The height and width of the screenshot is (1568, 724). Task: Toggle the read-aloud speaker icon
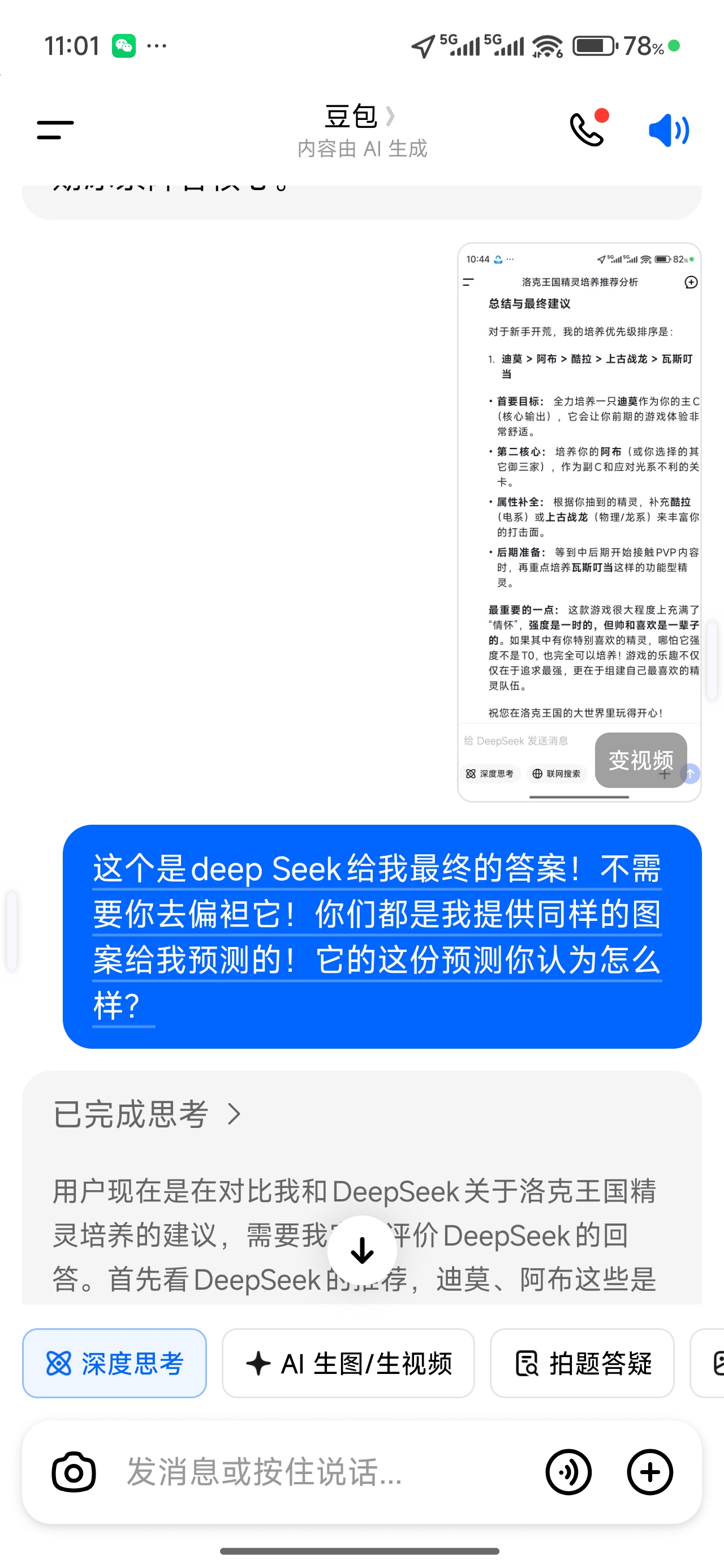[x=668, y=130]
